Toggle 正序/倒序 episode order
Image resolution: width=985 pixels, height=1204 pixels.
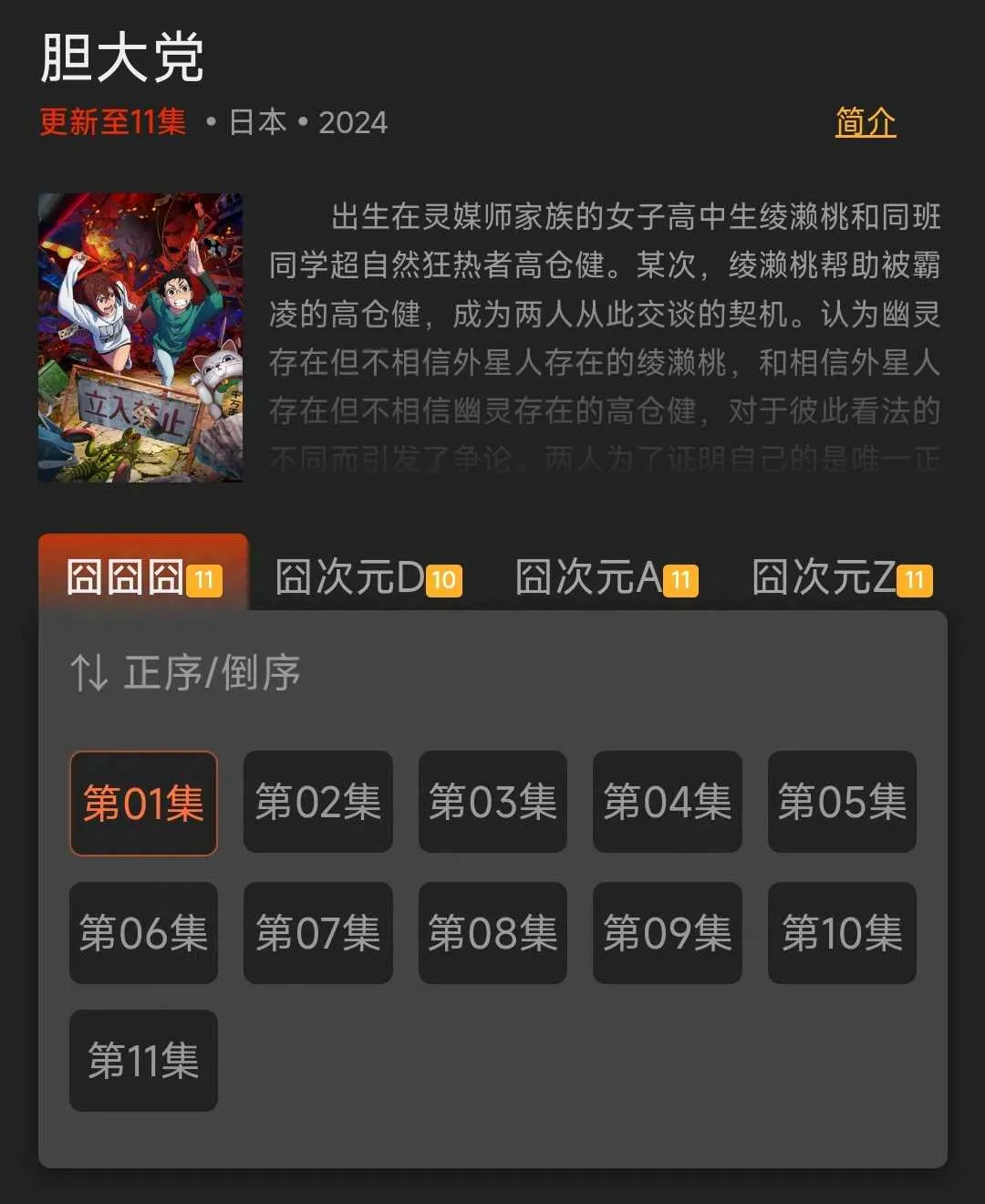[x=185, y=673]
